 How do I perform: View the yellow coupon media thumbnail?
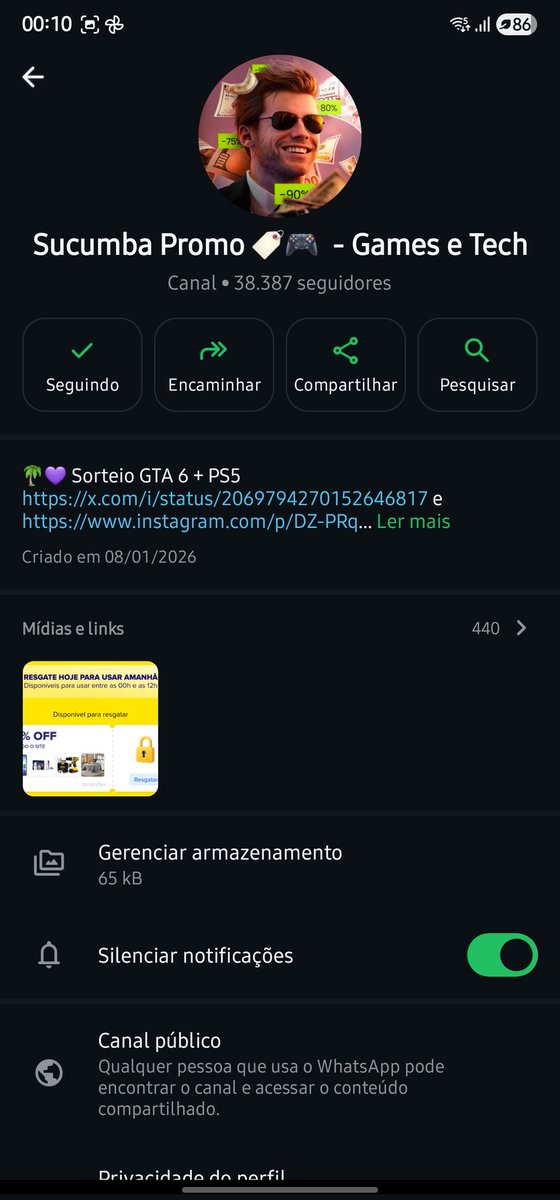90,729
